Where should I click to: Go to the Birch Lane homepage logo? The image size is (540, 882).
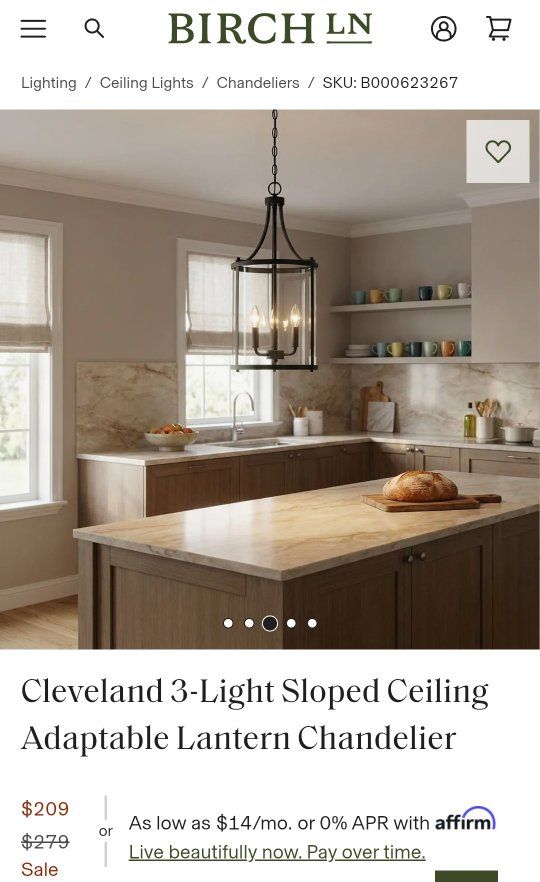pyautogui.click(x=270, y=28)
